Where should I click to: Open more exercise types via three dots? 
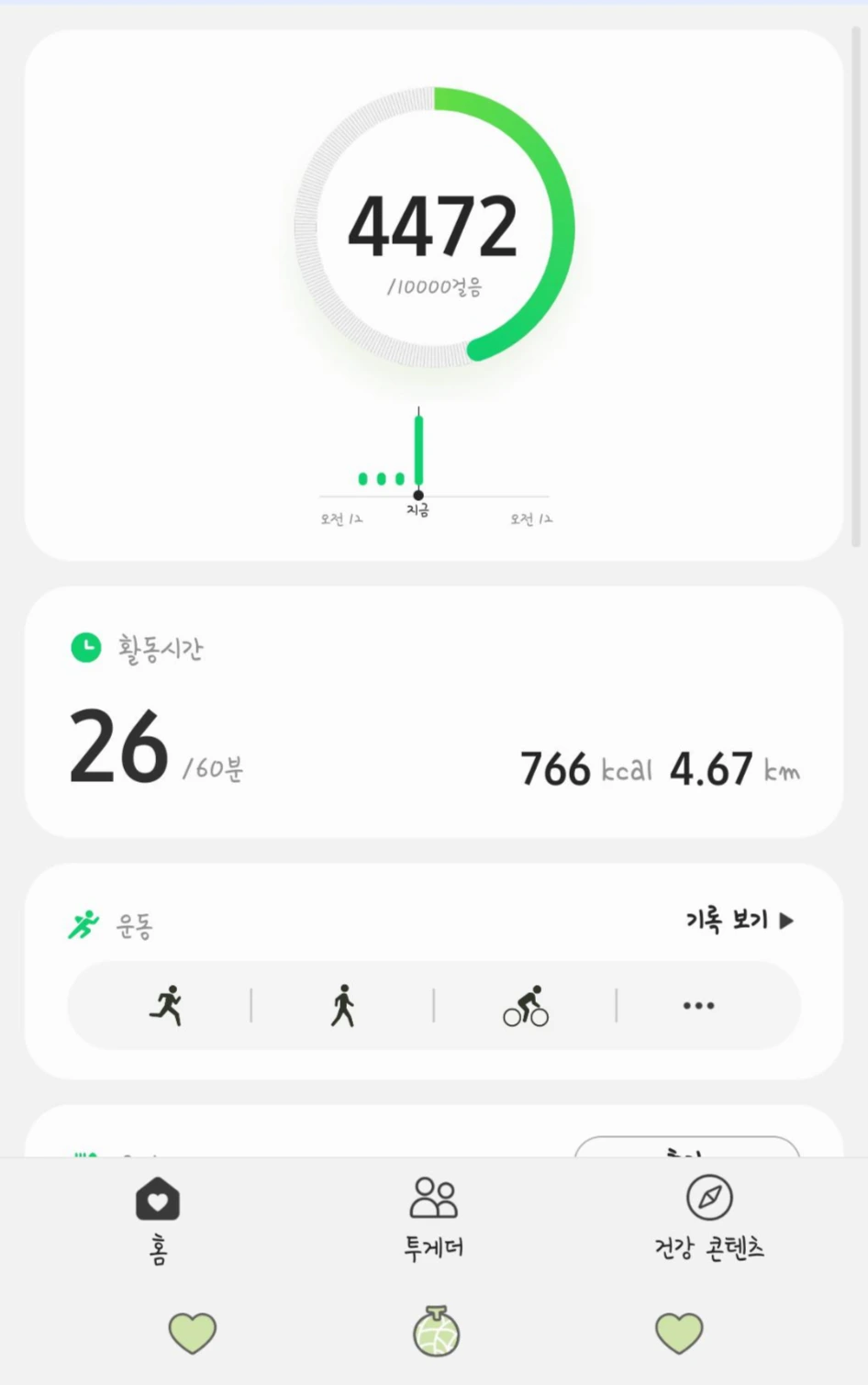698,1006
